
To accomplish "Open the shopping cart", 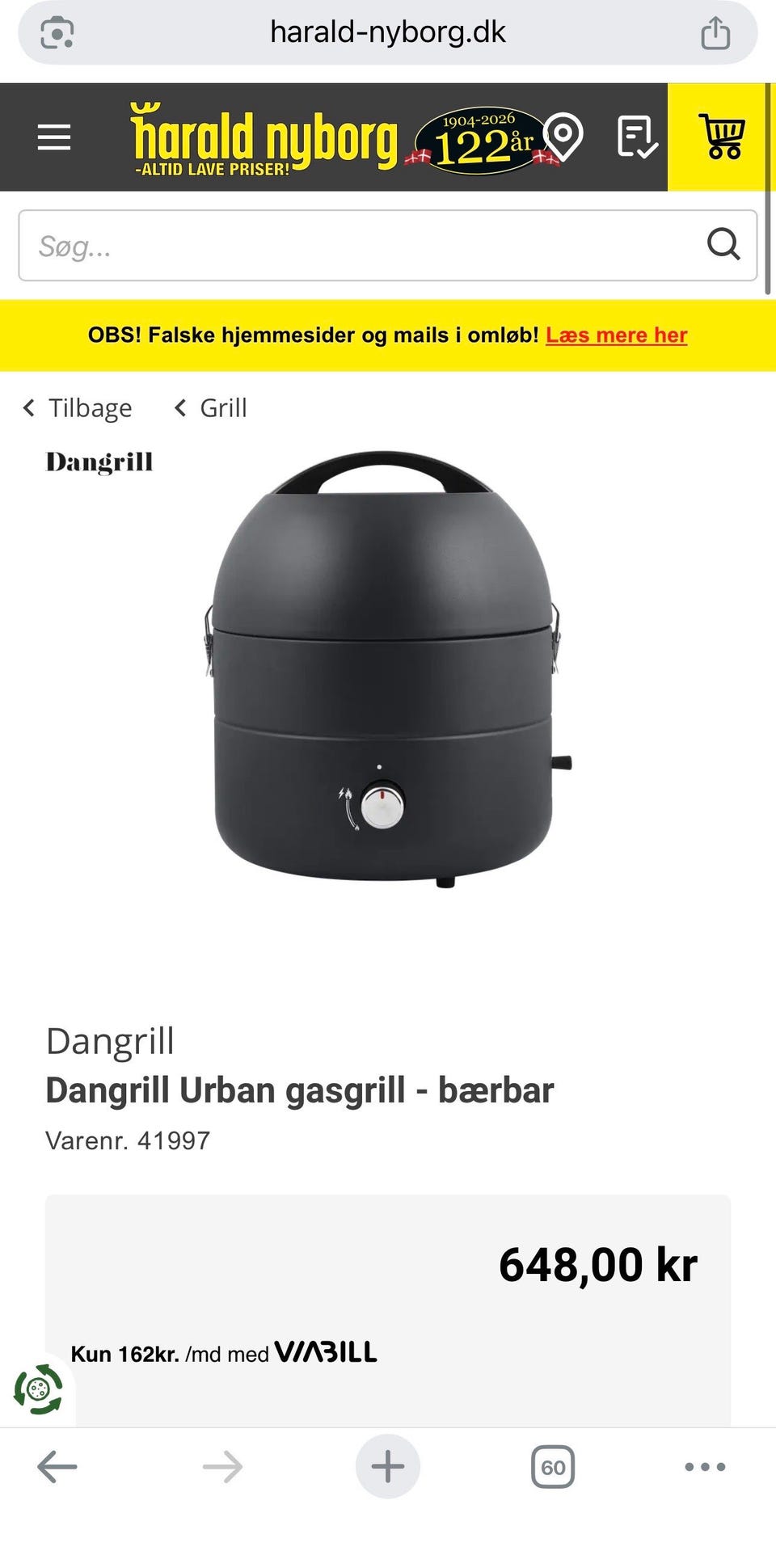I will [x=721, y=137].
